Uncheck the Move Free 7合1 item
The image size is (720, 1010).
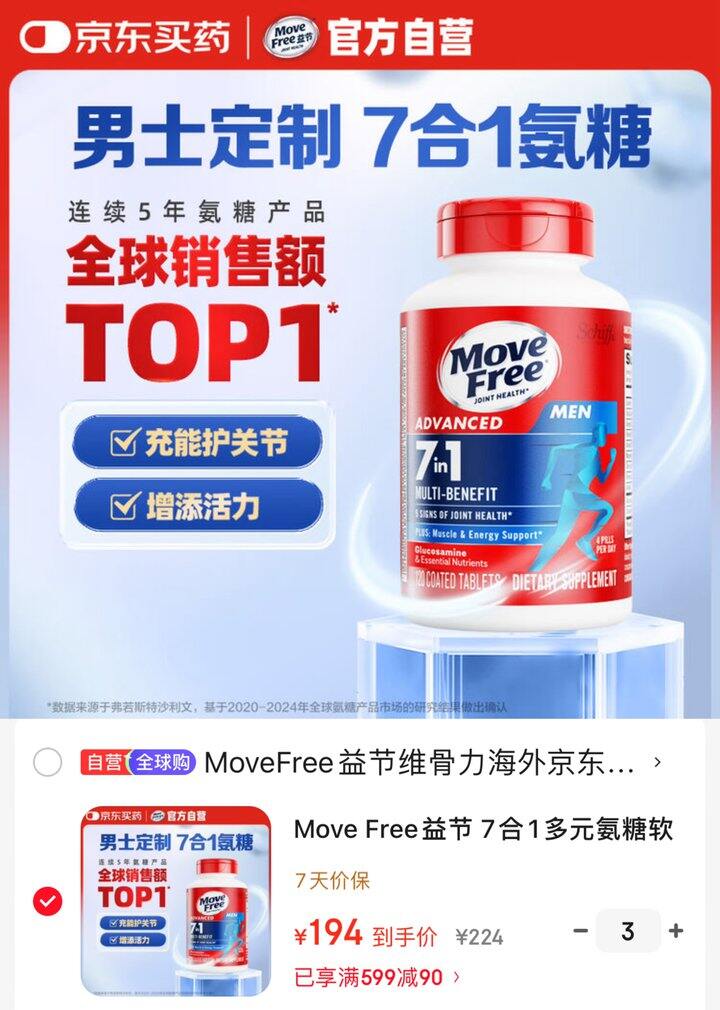pos(47,901)
